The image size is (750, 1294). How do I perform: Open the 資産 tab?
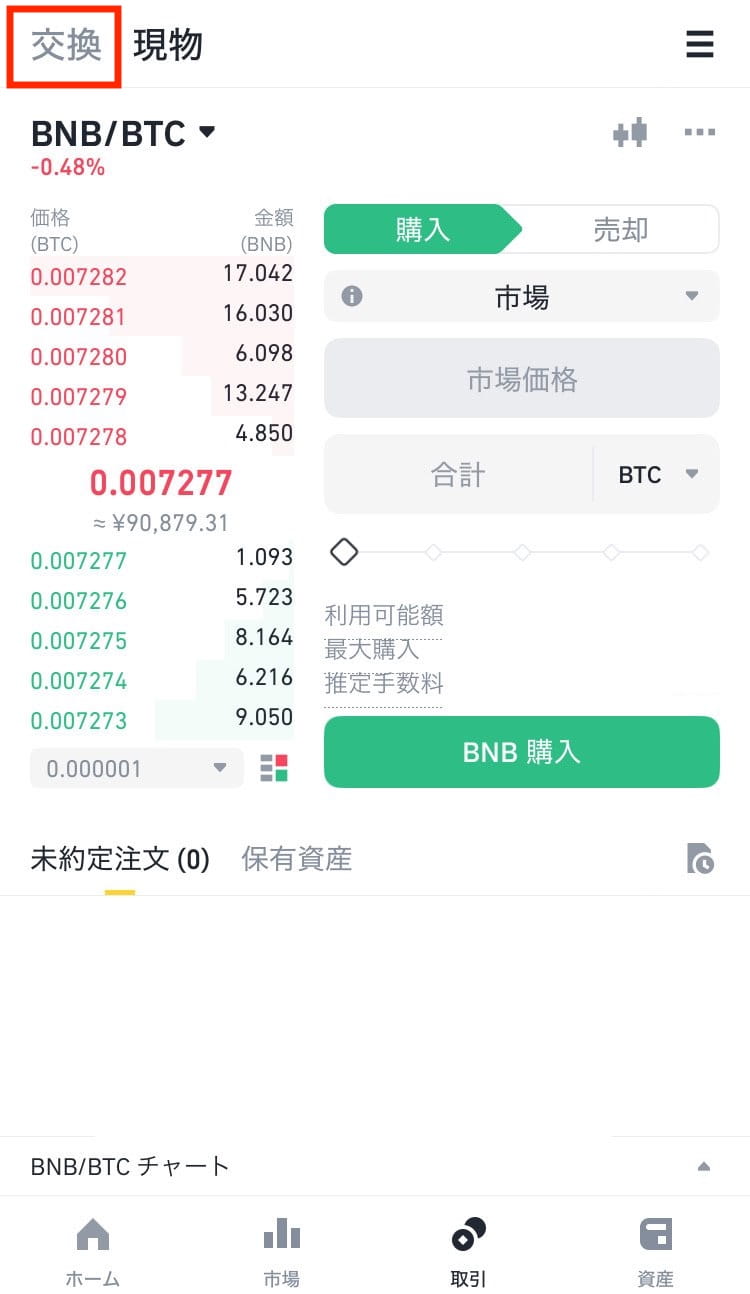click(x=656, y=1251)
